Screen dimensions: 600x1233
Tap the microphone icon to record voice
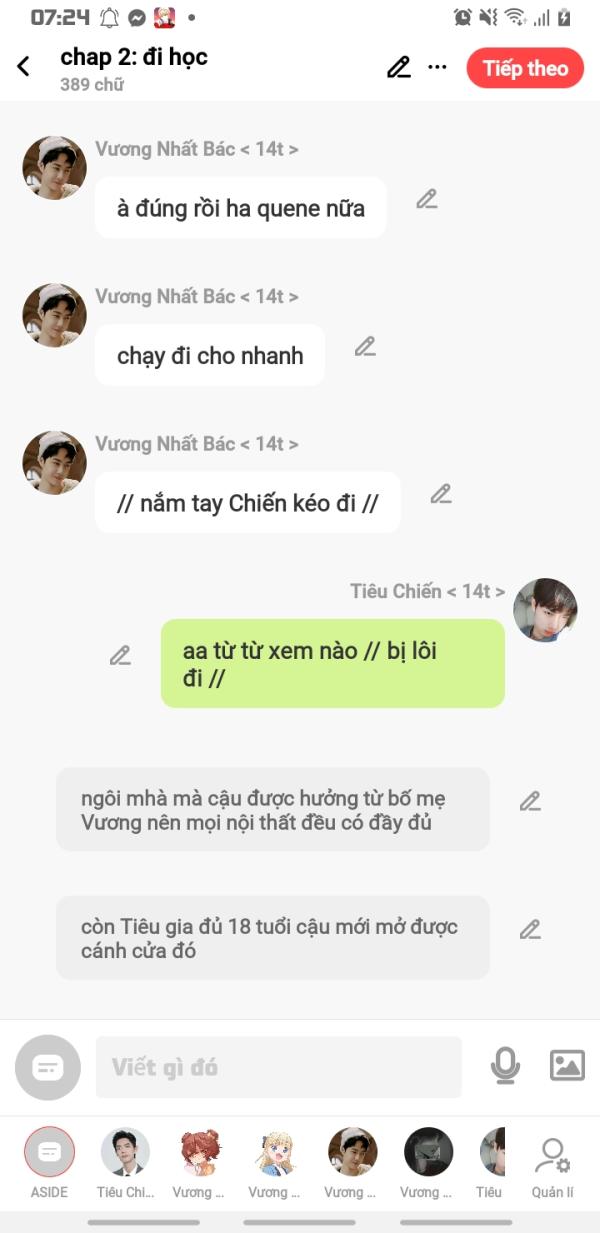coord(506,1066)
